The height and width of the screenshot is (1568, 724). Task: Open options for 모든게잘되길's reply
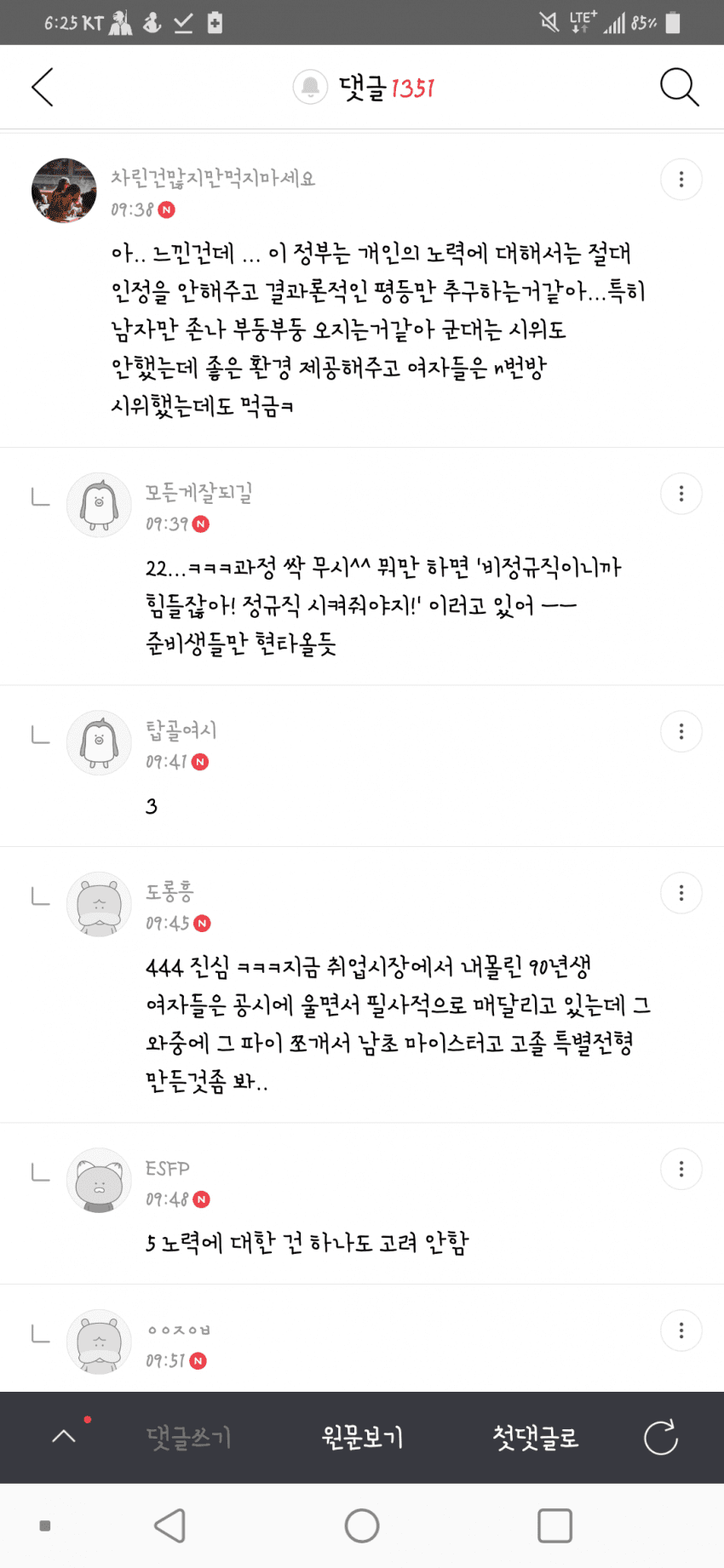point(681,494)
